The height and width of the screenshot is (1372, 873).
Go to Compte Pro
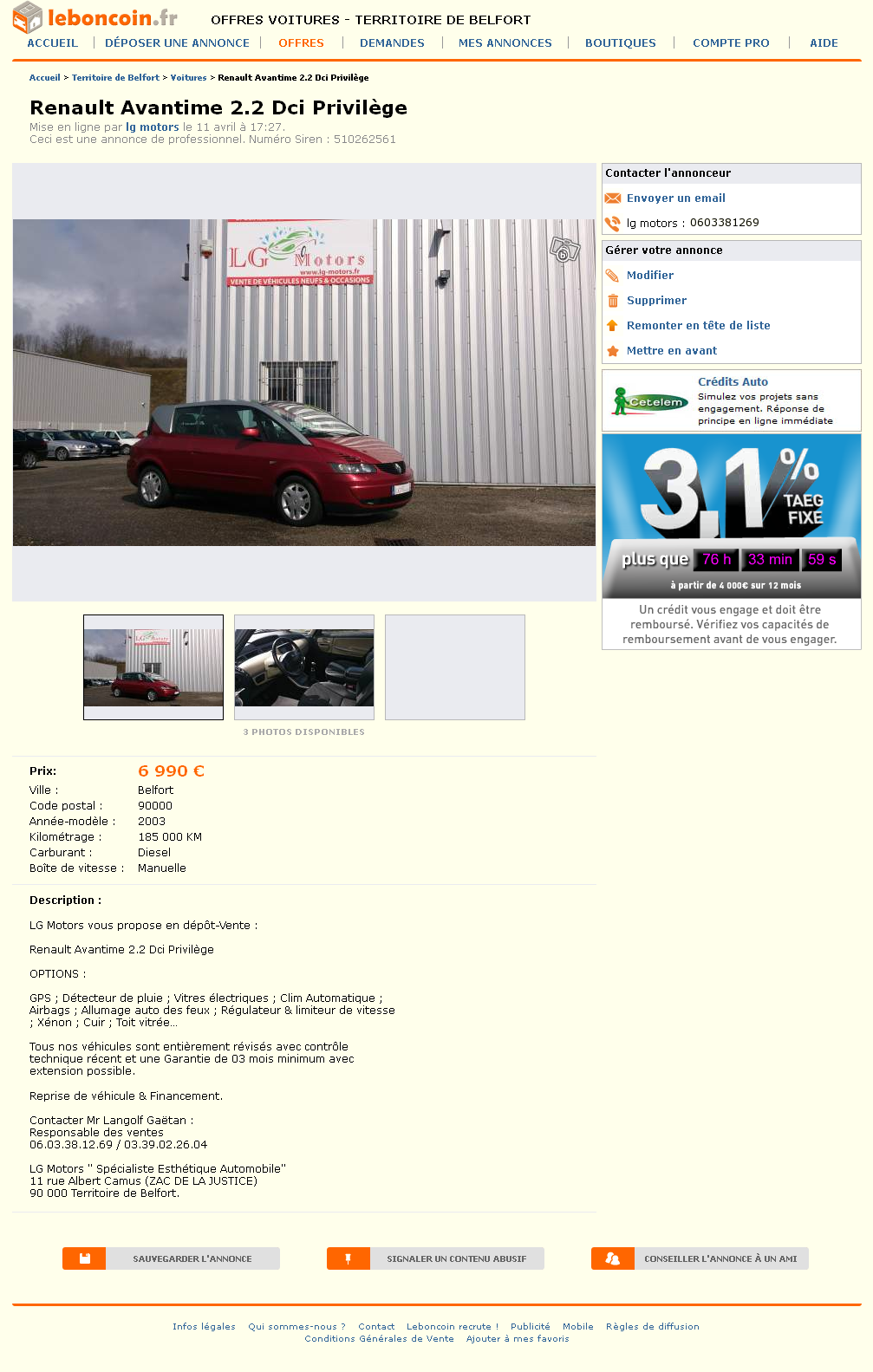point(731,42)
